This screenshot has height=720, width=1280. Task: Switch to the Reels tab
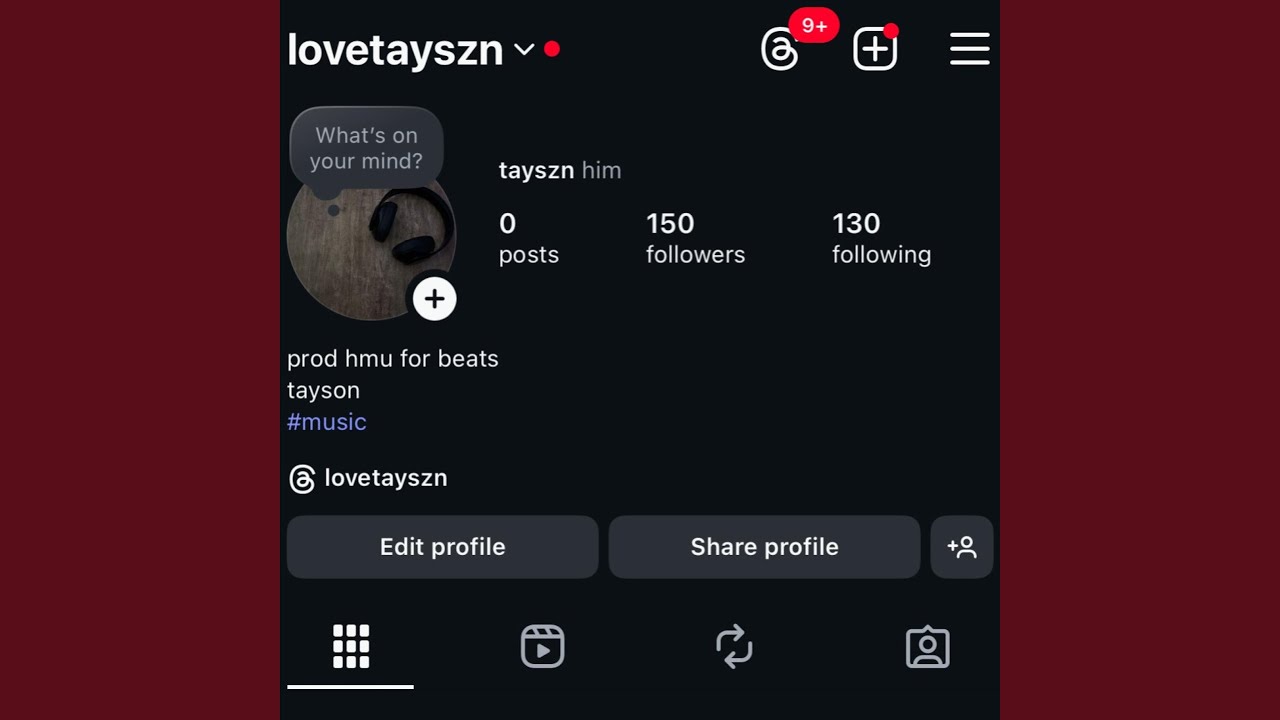pyautogui.click(x=543, y=647)
